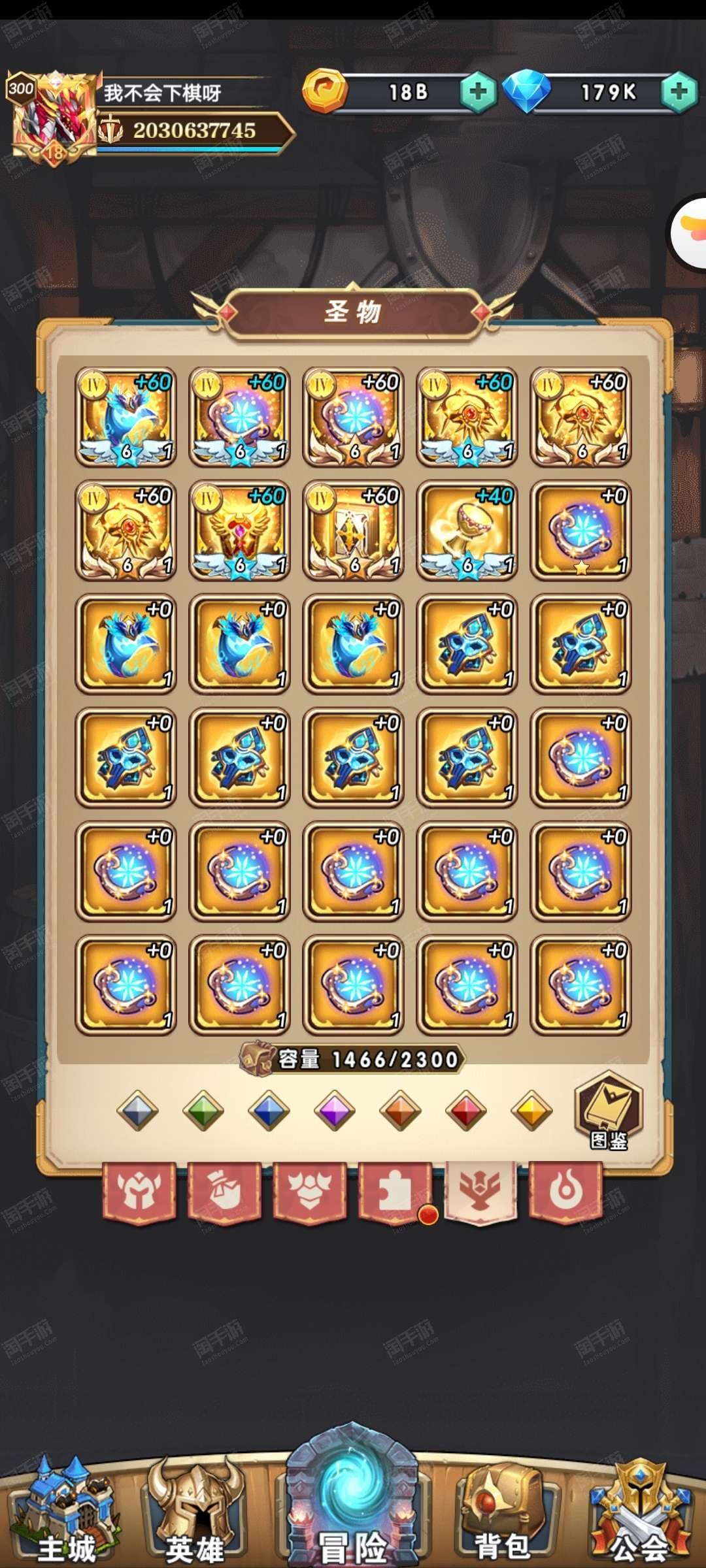706x1568 pixels.
Task: Switch to the puzzle piece tab
Action: pos(395,1191)
